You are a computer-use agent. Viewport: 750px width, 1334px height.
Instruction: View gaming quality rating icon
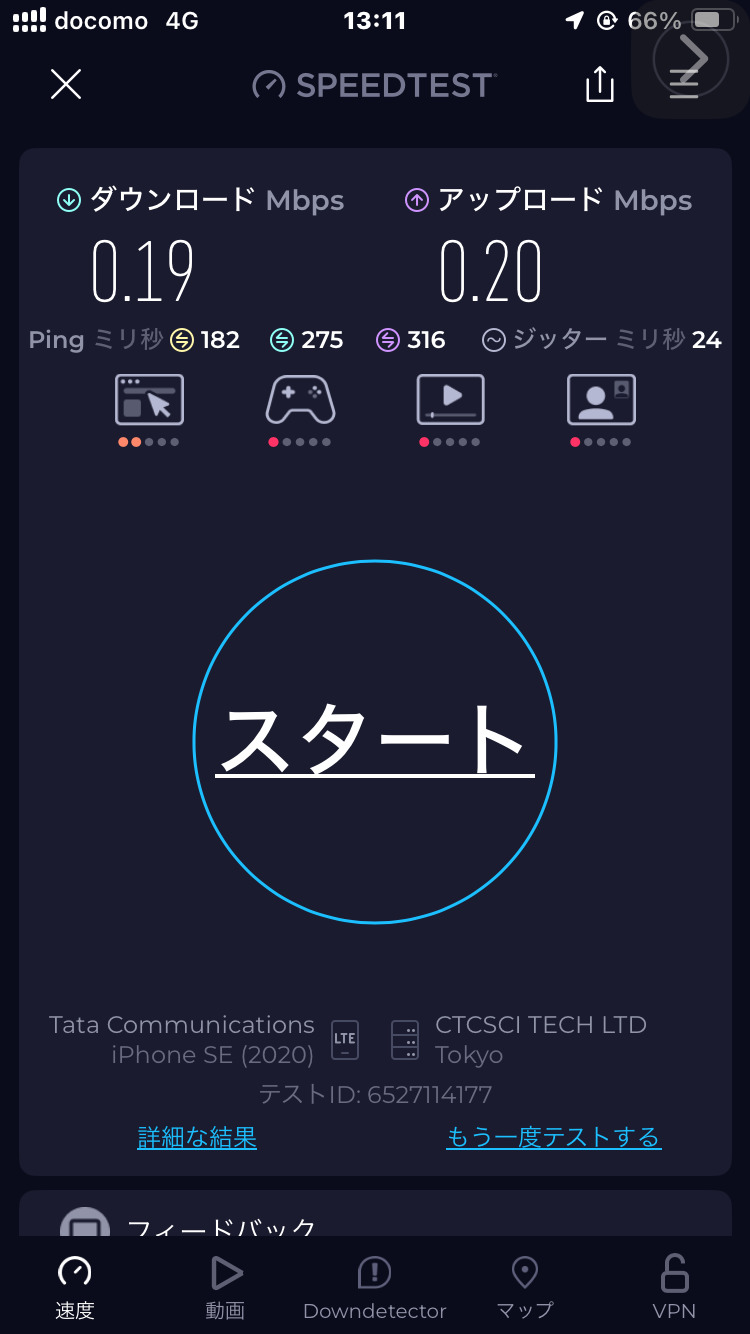(x=300, y=400)
